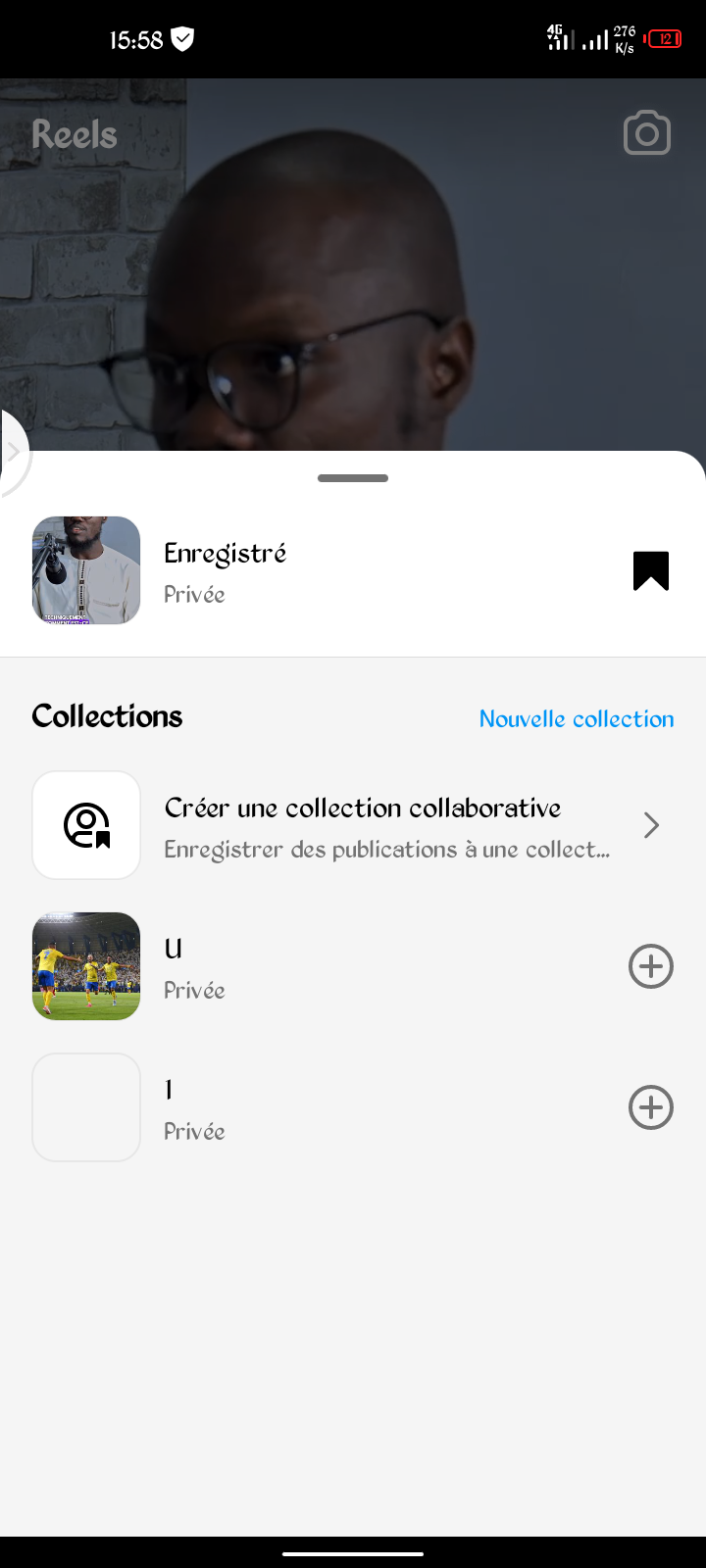Screen dimensions: 706x1568
Task: Remove the reel from Enregistré with the bookmark
Action: pyautogui.click(x=650, y=571)
